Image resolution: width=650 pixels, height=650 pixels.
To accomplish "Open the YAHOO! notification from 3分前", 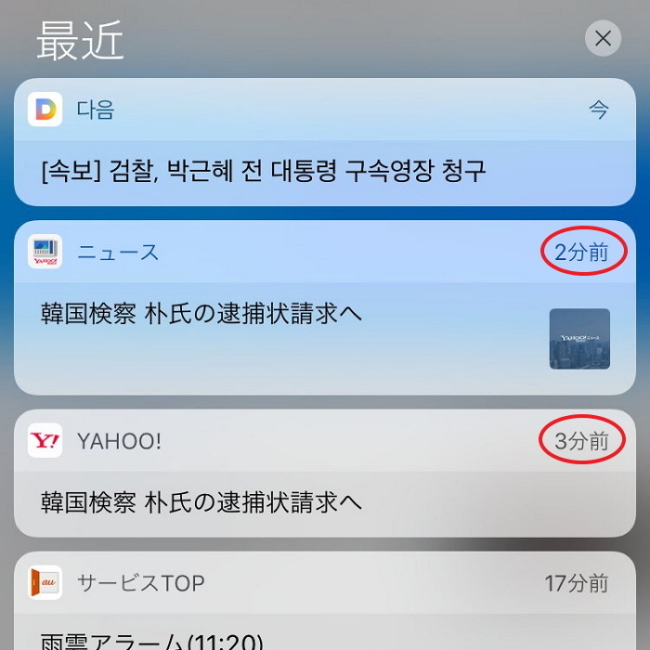I will coord(325,473).
